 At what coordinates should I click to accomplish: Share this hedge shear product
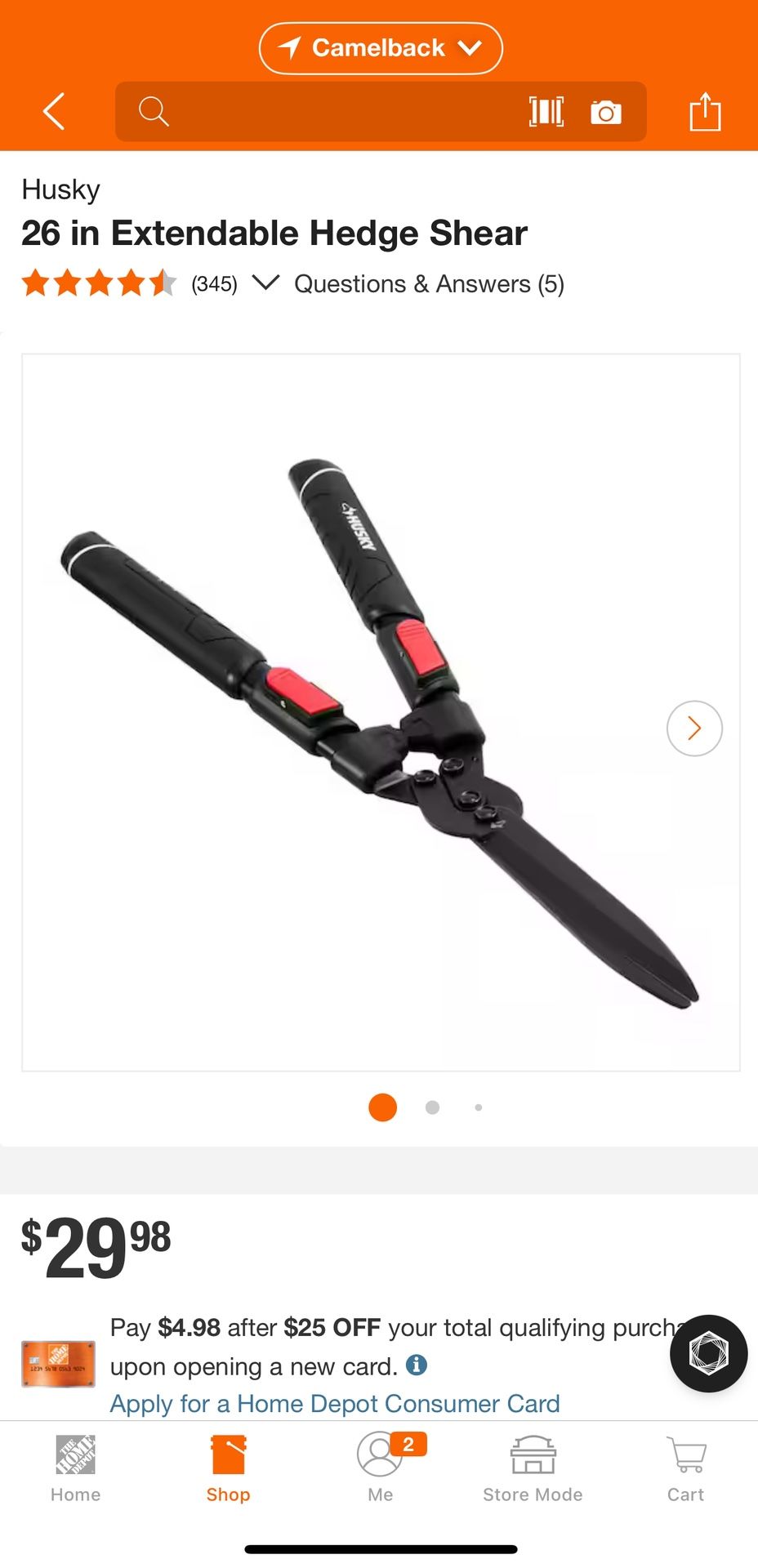click(705, 111)
